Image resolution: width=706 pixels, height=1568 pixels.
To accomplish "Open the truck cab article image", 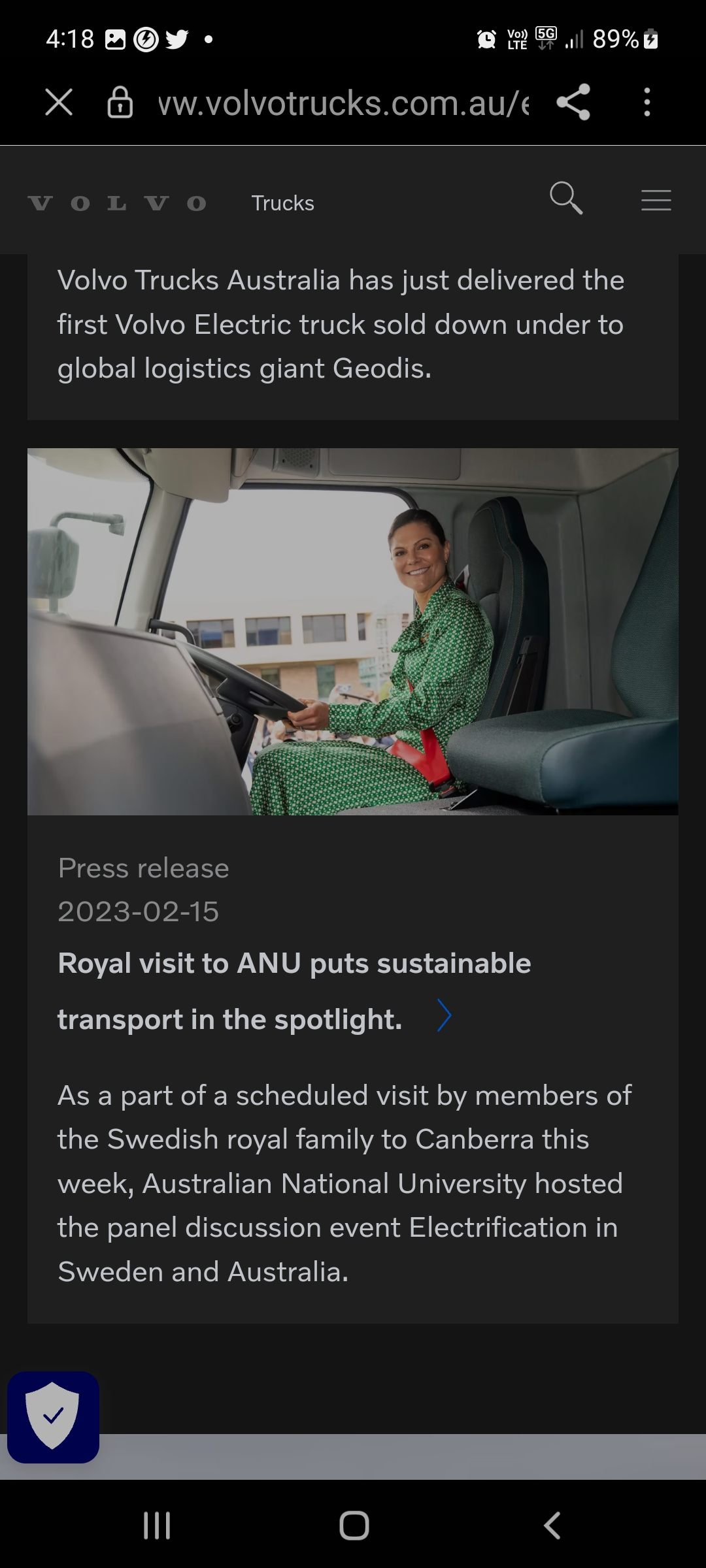I will (x=353, y=631).
